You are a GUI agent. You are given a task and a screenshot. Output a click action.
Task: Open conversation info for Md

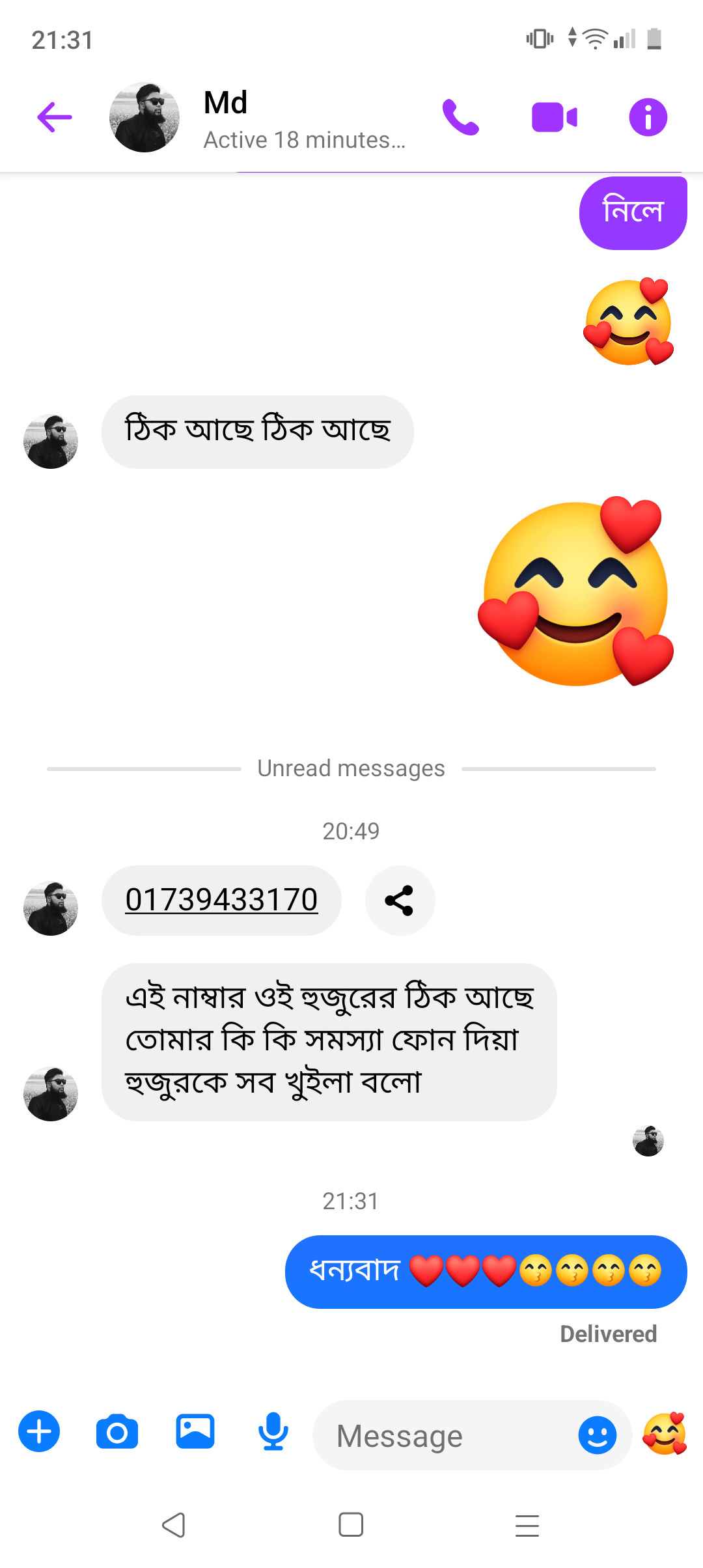[648, 117]
